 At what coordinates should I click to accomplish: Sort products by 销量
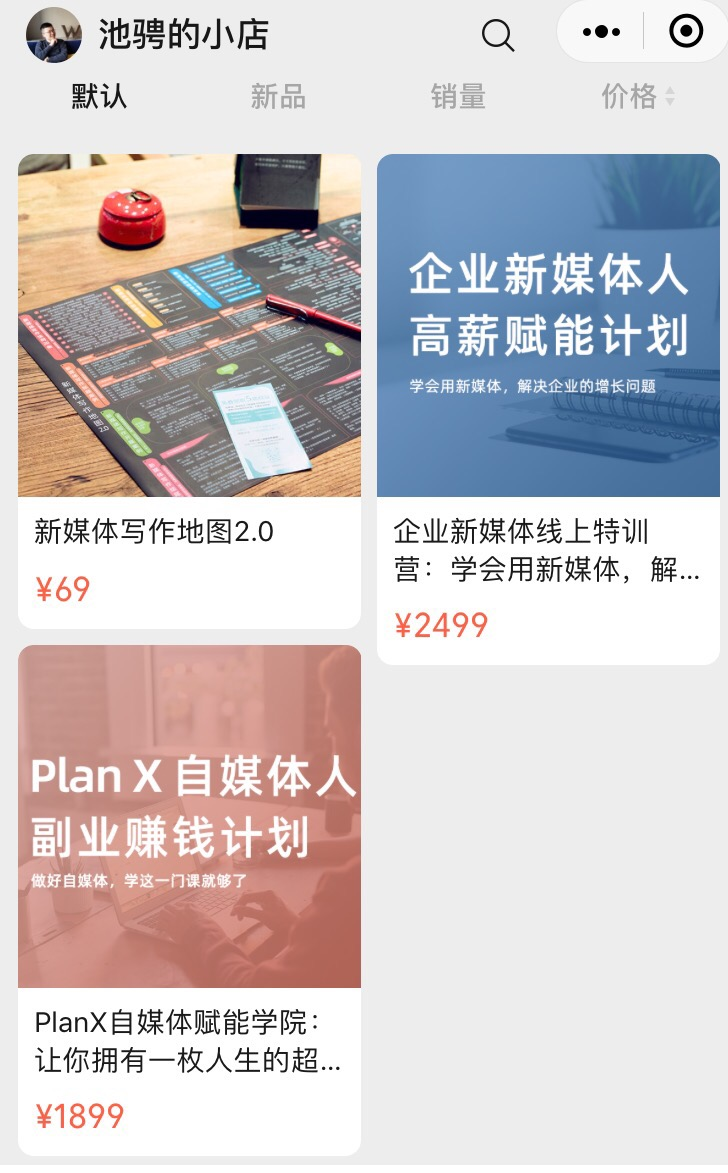pos(458,97)
